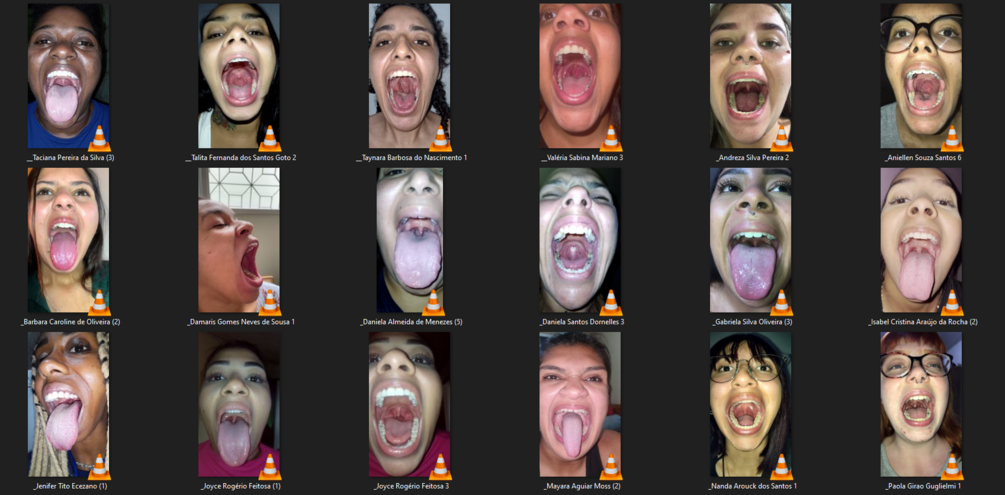
Task: Select the Andreza Silva Pereira 2 video
Action: [x=750, y=77]
